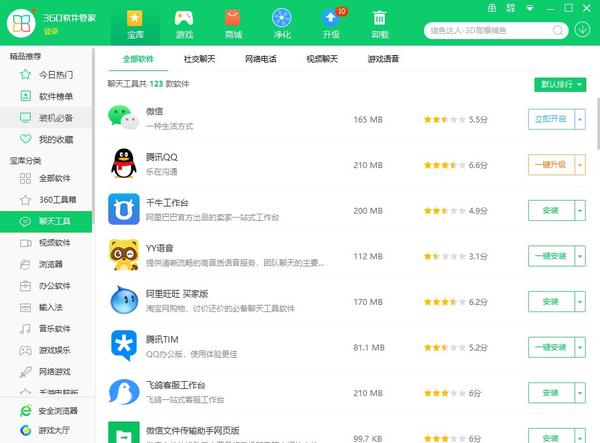This screenshot has height=443, width=600.
Task: Show the 游戏语音 category tab
Action: [381, 59]
